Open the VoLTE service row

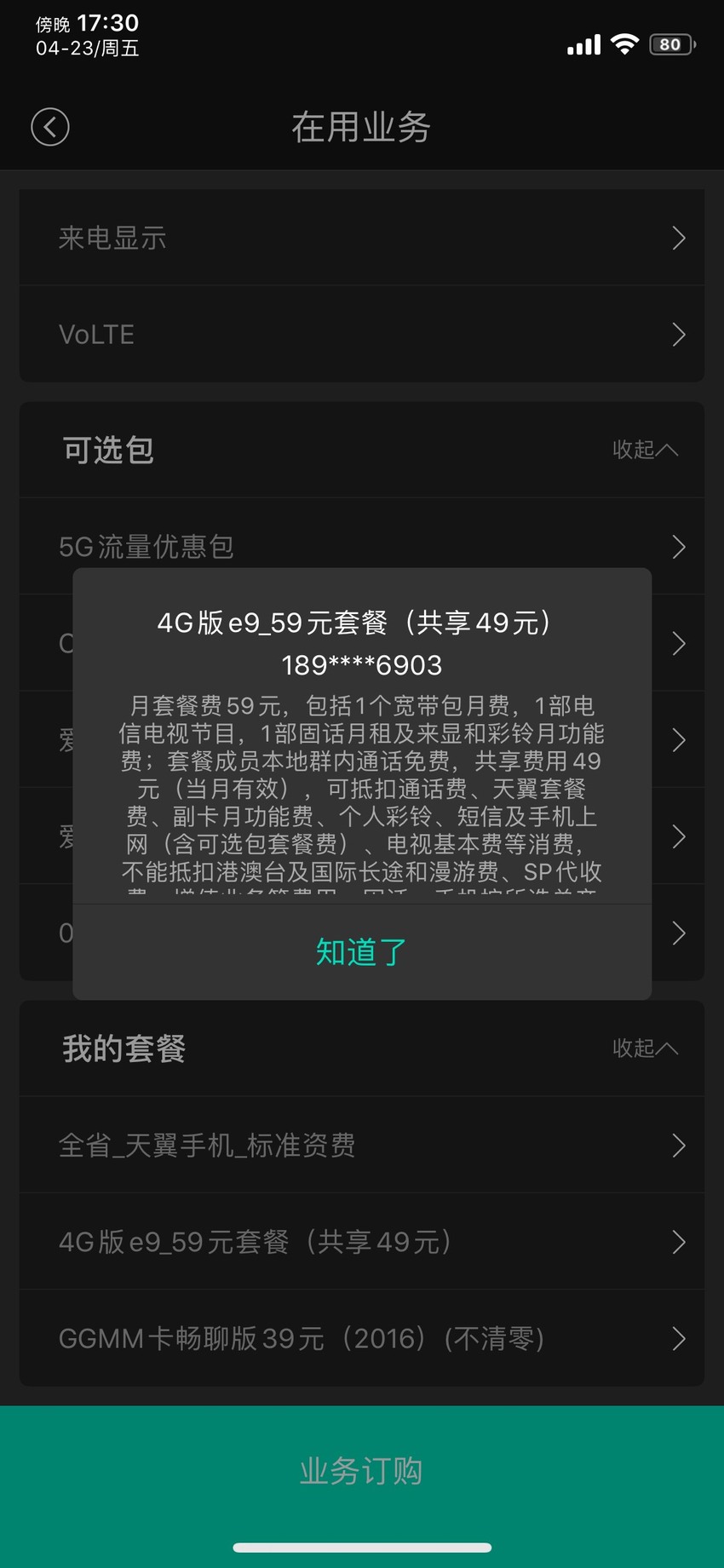click(362, 334)
